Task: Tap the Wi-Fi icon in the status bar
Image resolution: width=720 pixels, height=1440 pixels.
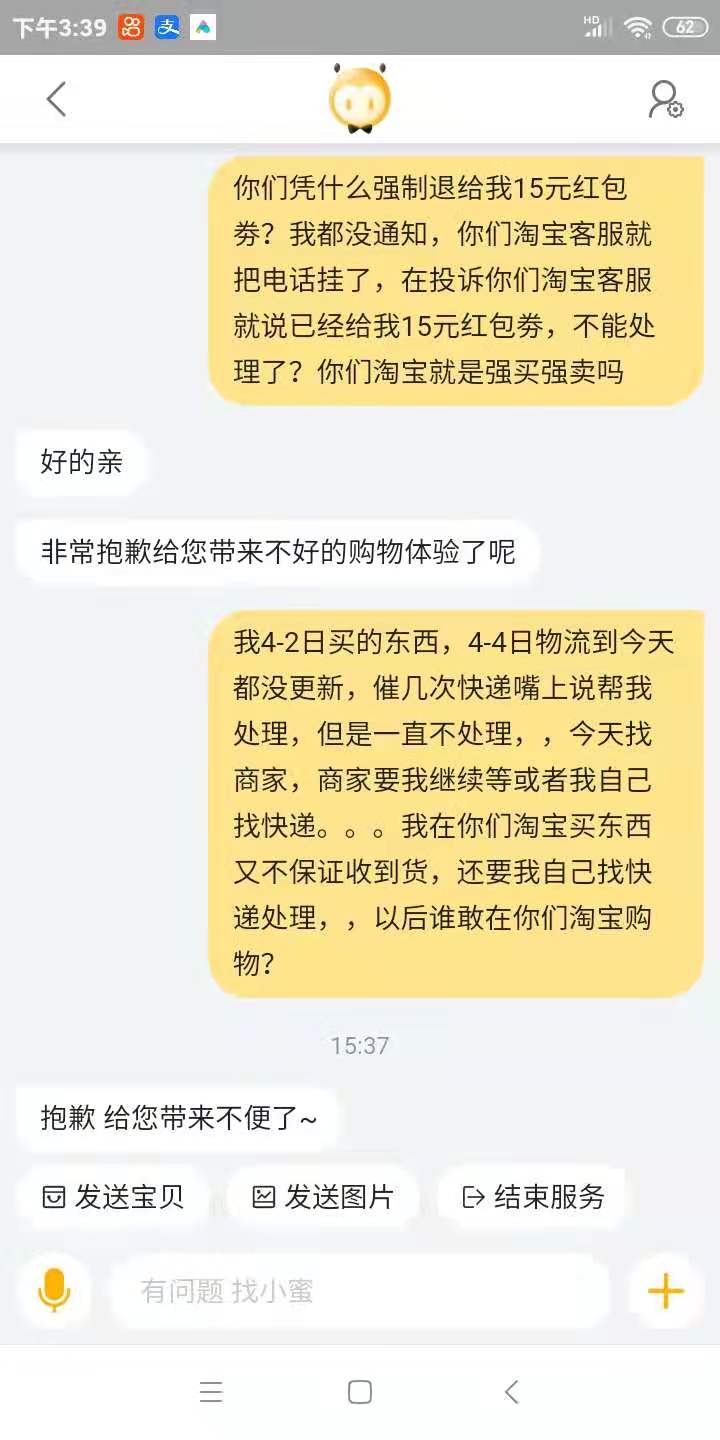Action: (636, 26)
